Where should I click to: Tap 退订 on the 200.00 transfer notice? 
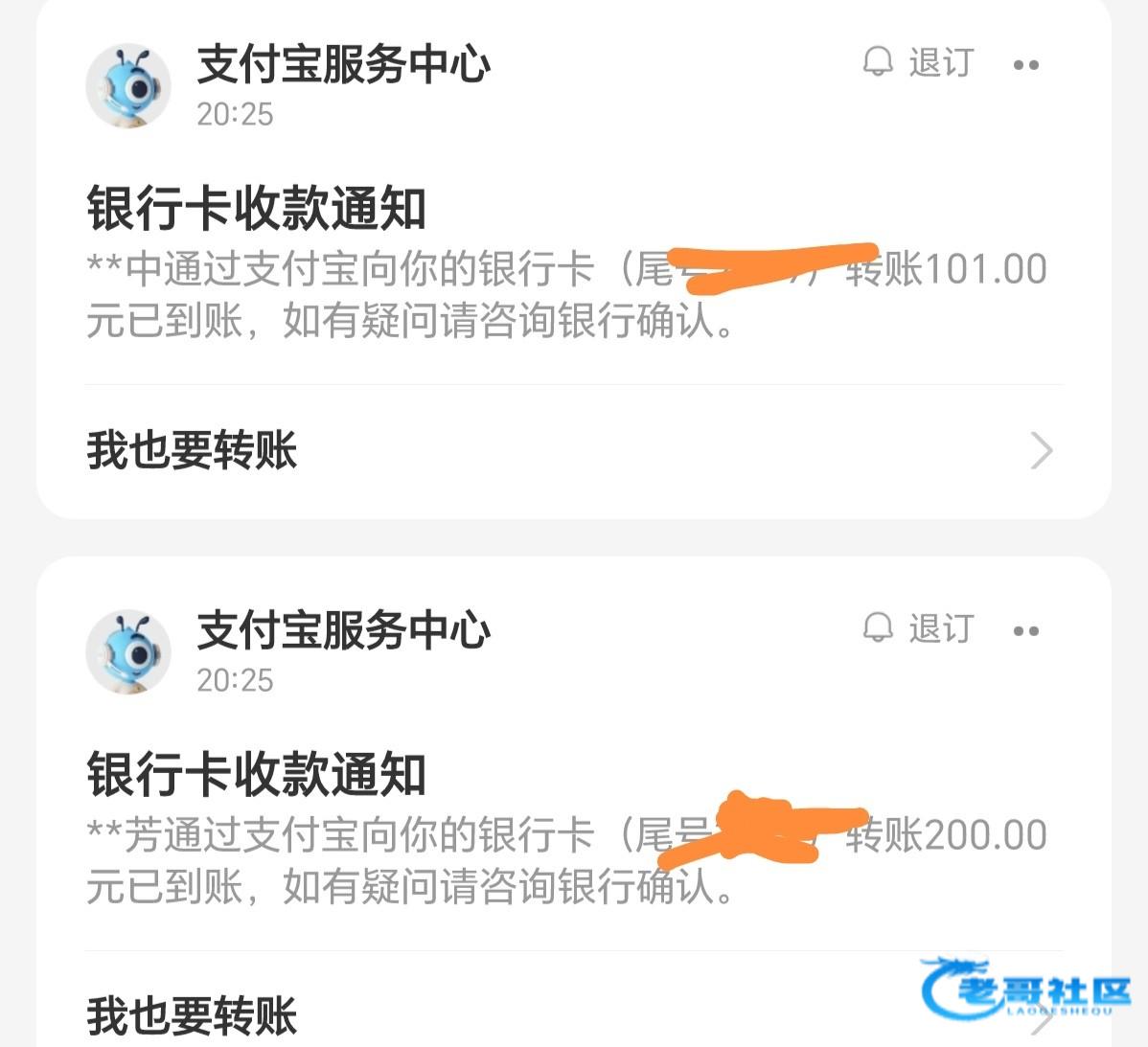[x=918, y=629]
